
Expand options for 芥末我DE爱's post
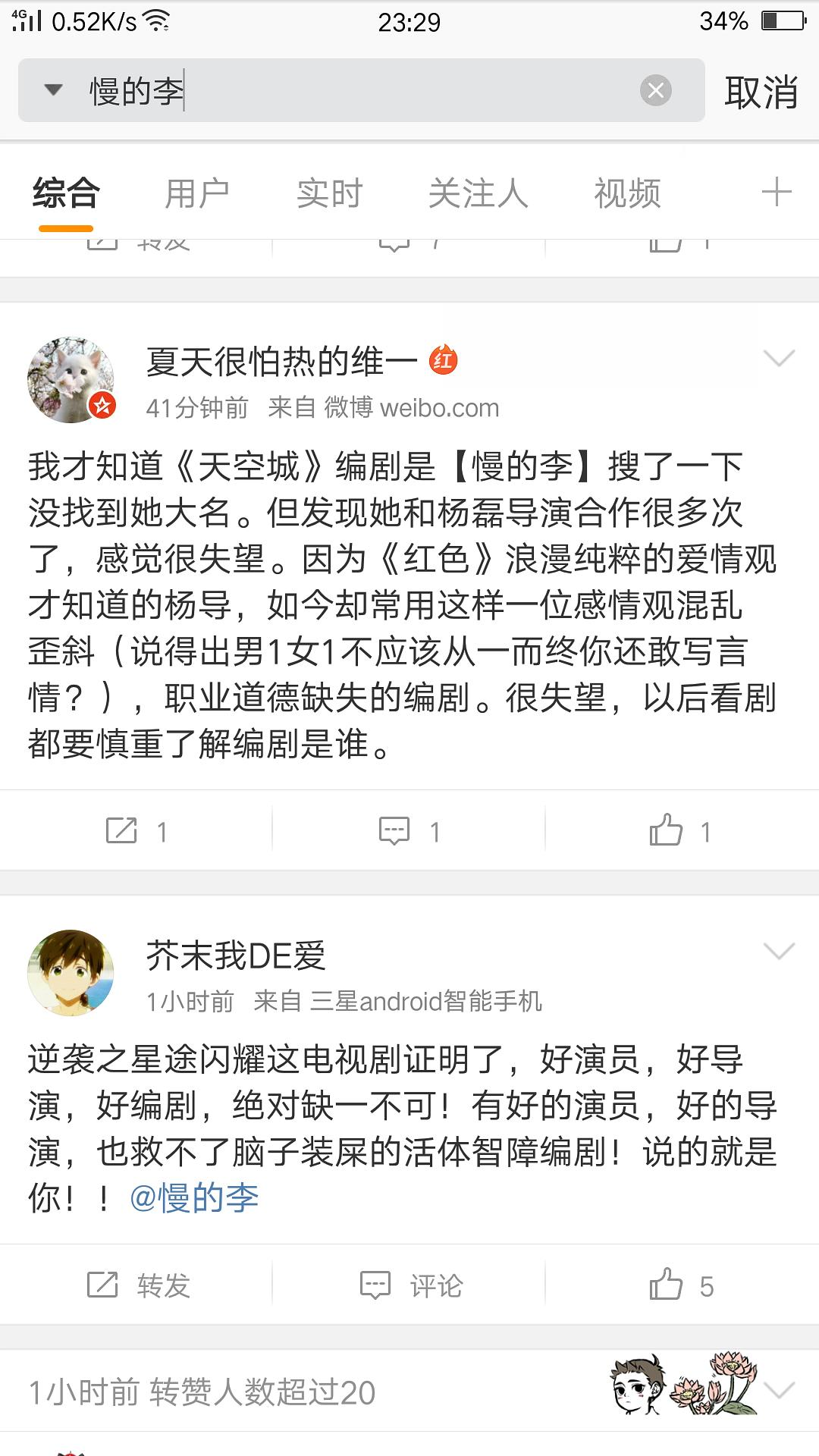[779, 951]
